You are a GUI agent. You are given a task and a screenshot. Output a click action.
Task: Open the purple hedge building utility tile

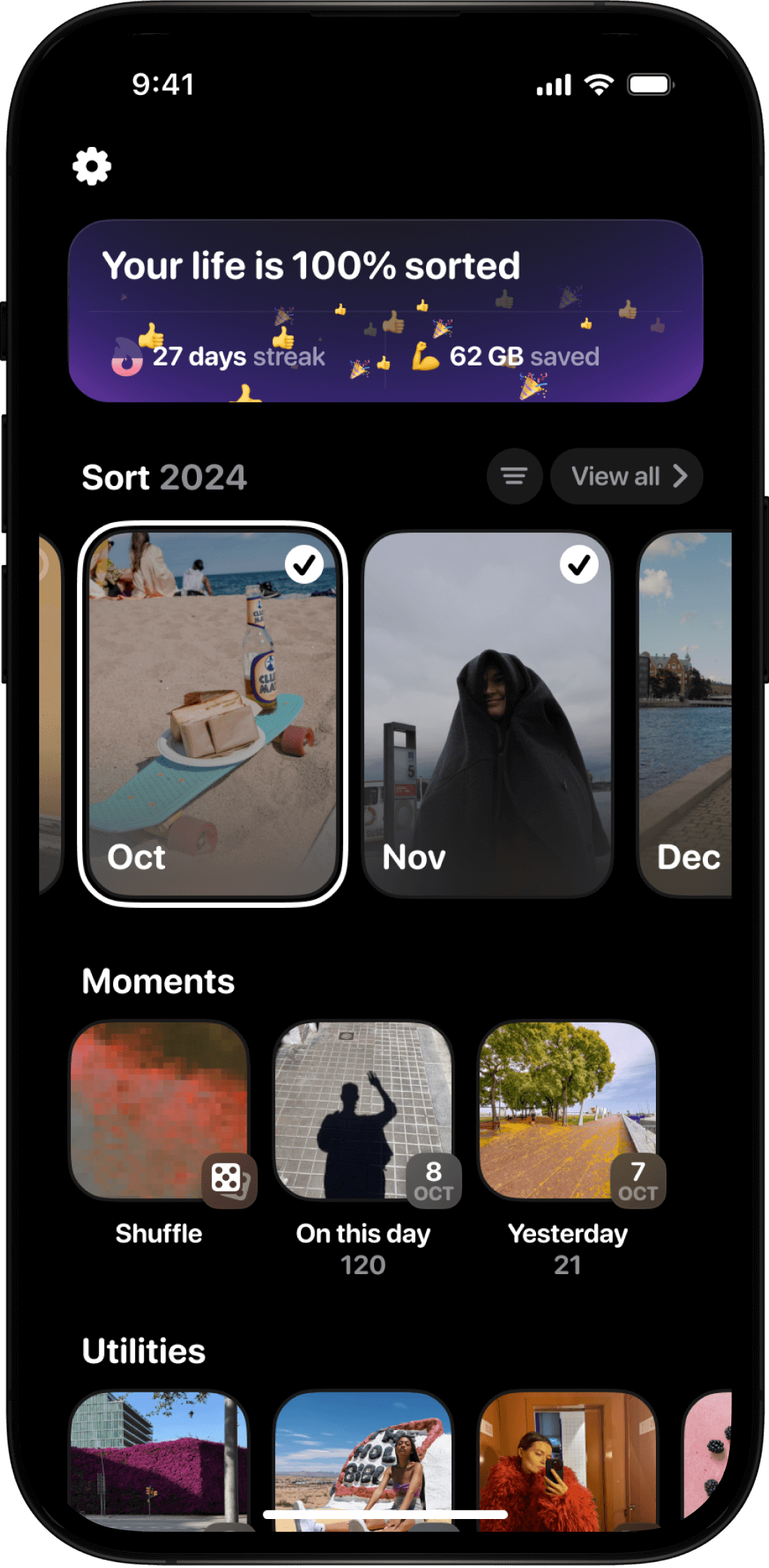pos(159,1460)
